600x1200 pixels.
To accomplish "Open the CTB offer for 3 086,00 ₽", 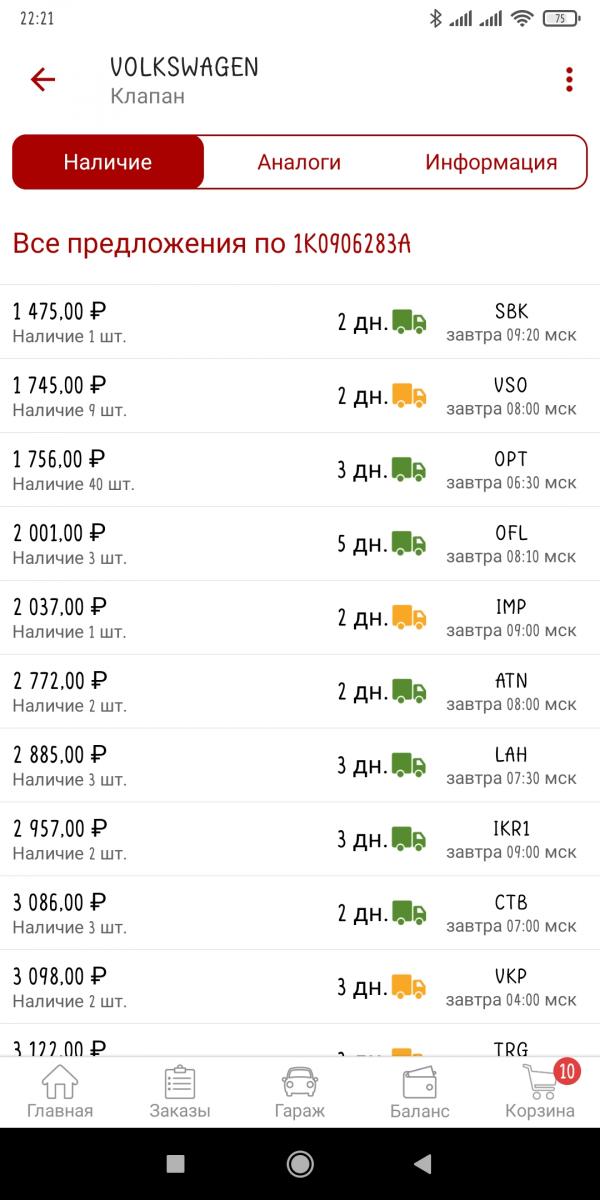I will [300, 914].
